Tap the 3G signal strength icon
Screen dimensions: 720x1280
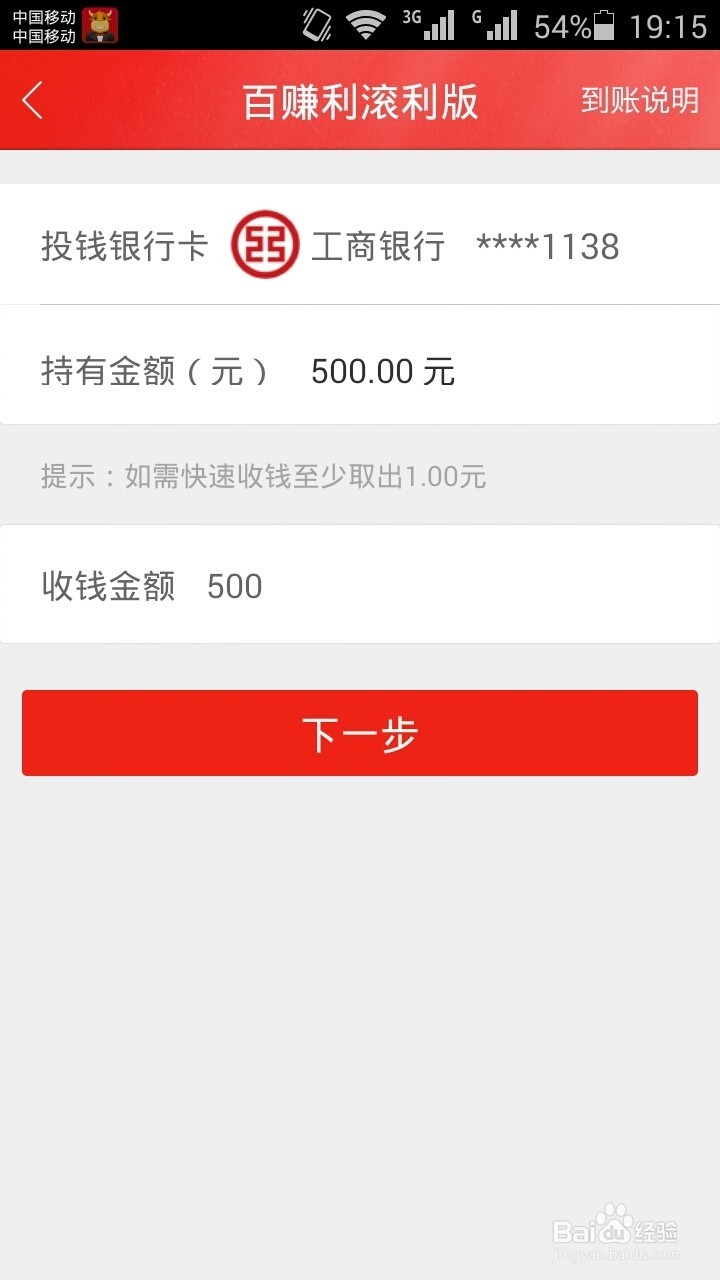click(x=432, y=22)
